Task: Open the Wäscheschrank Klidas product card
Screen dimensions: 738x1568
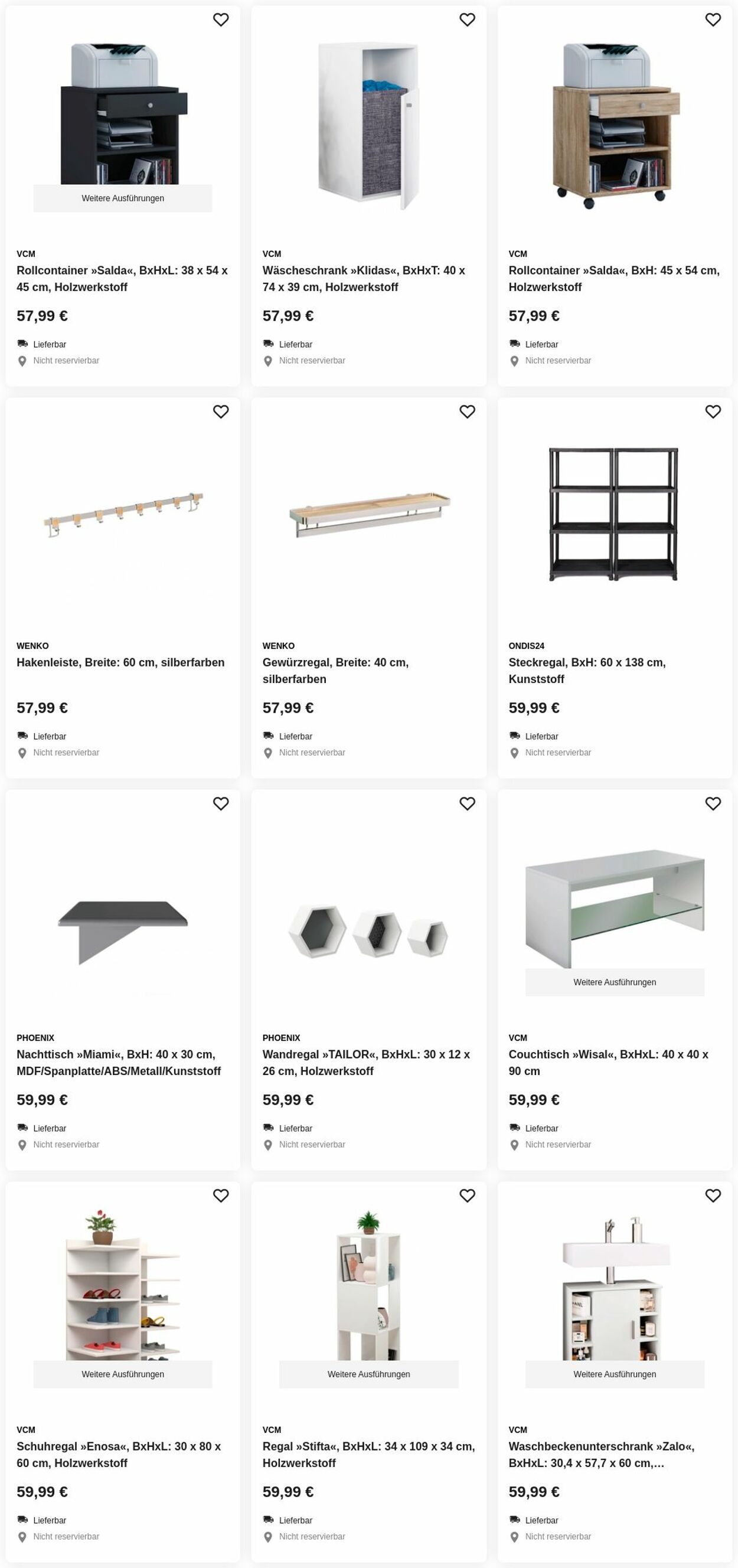Action: click(364, 278)
